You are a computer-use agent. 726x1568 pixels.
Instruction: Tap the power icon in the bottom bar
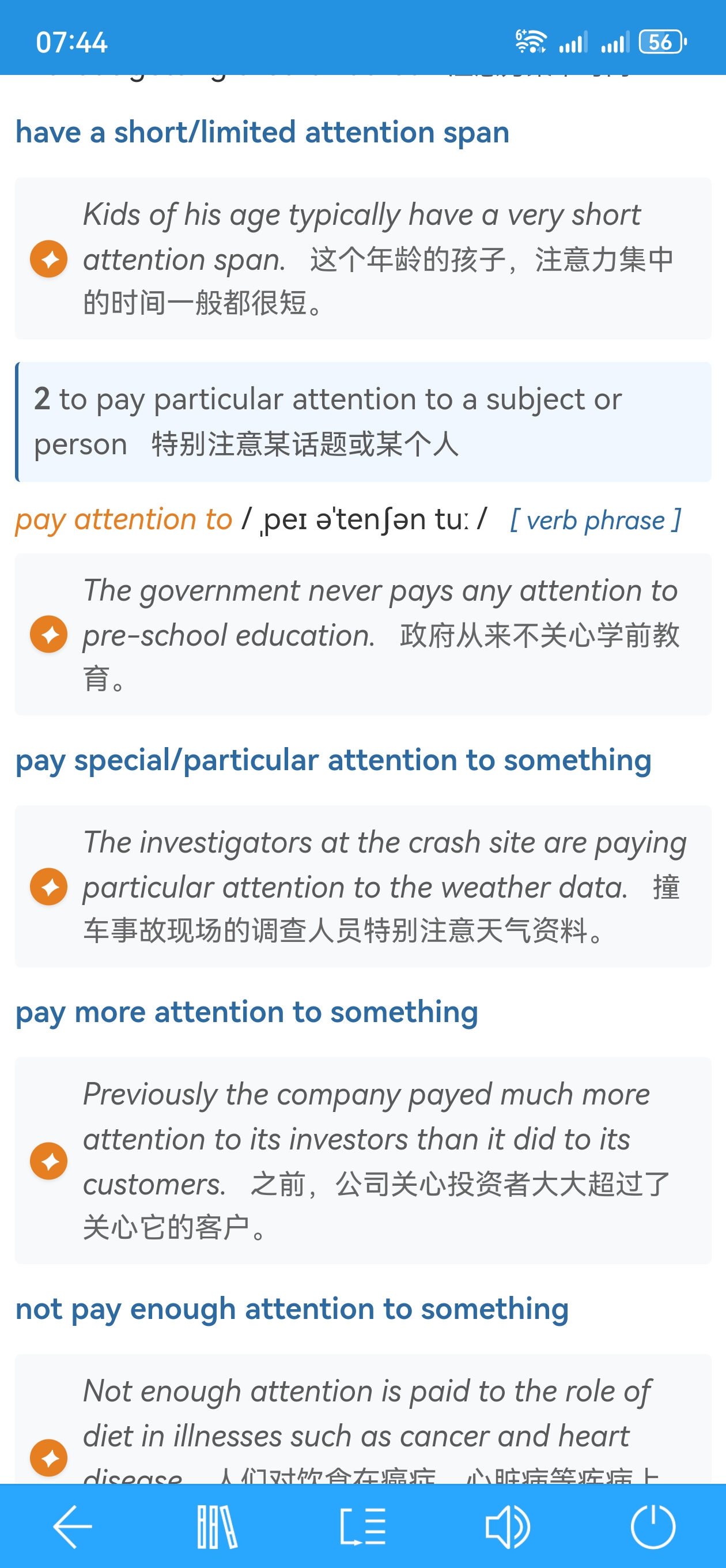coord(653,1526)
